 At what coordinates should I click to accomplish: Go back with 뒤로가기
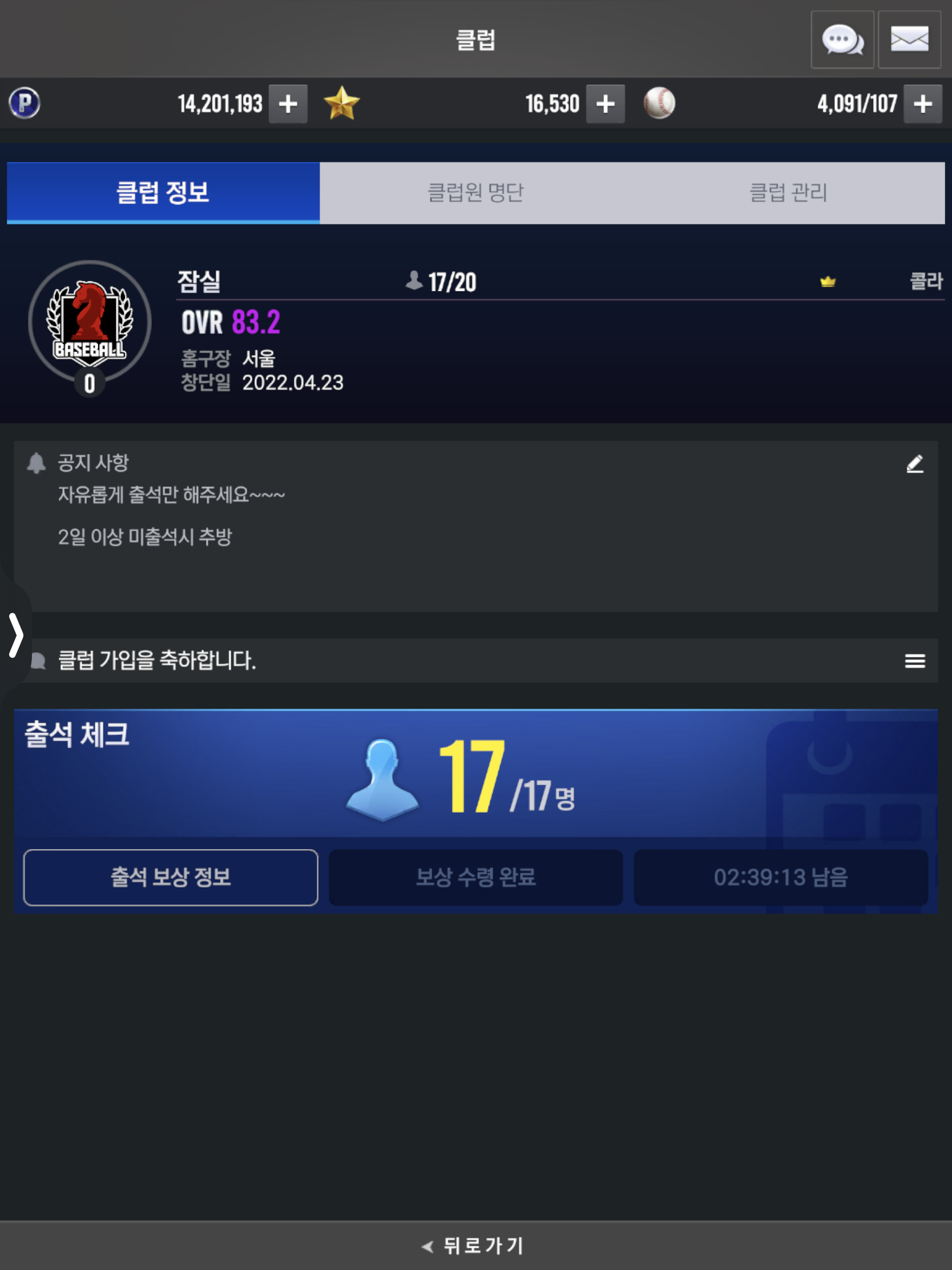pyautogui.click(x=475, y=1245)
